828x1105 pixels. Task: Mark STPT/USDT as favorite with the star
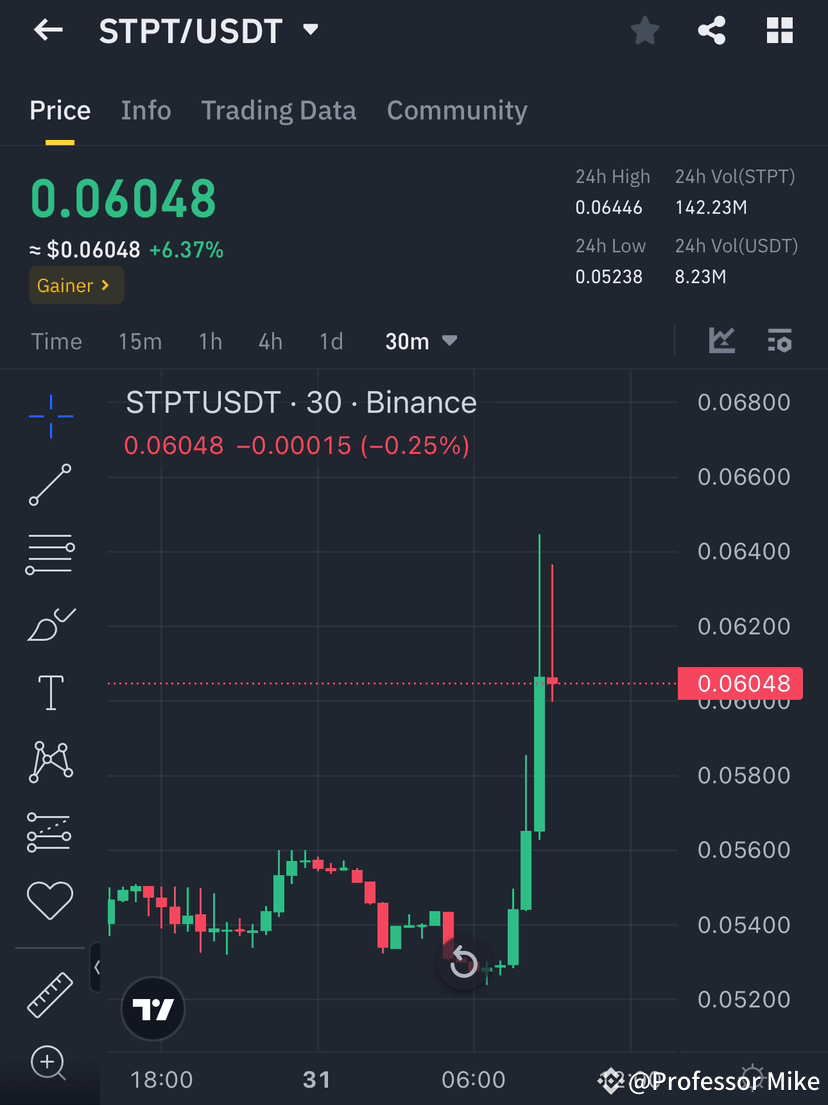tap(644, 30)
